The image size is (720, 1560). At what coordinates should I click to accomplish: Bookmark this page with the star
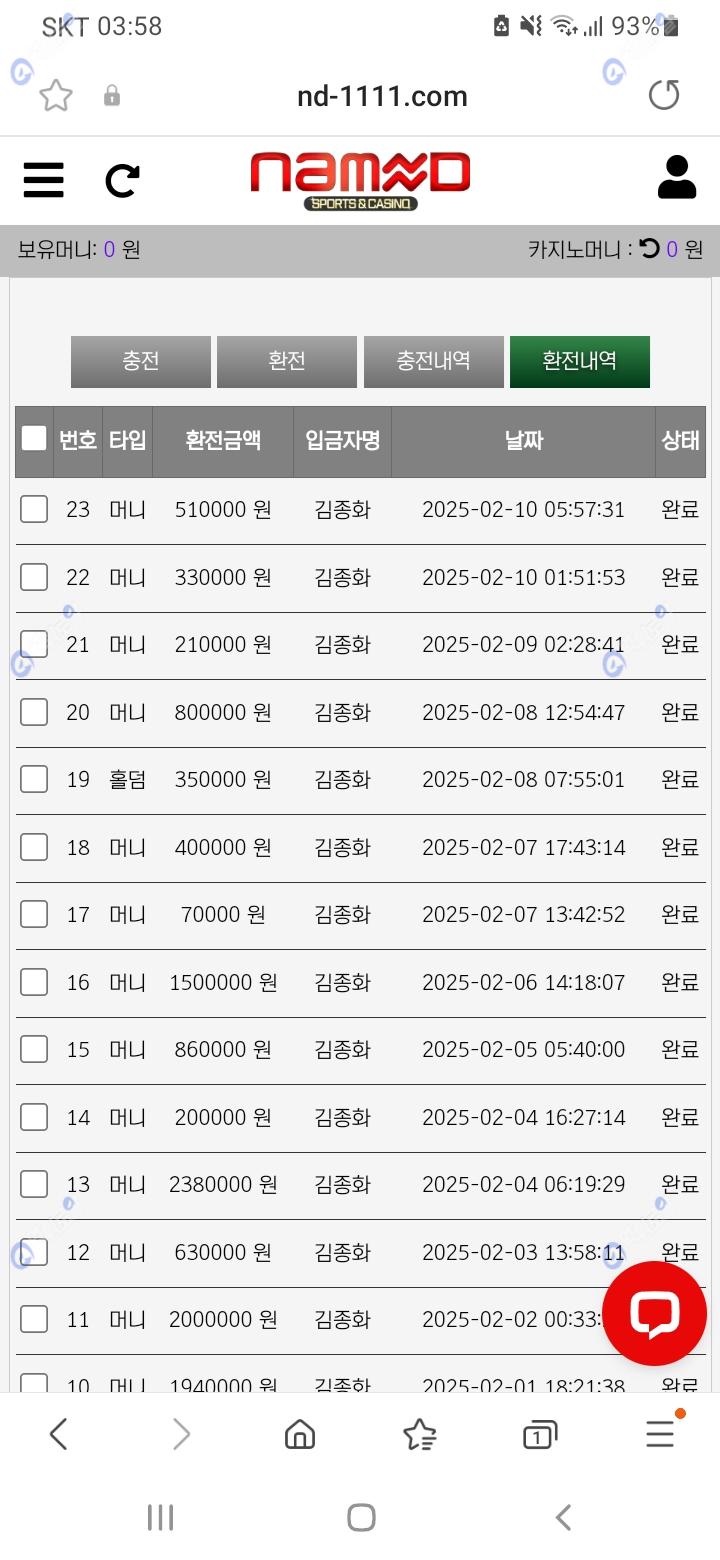(x=56, y=96)
